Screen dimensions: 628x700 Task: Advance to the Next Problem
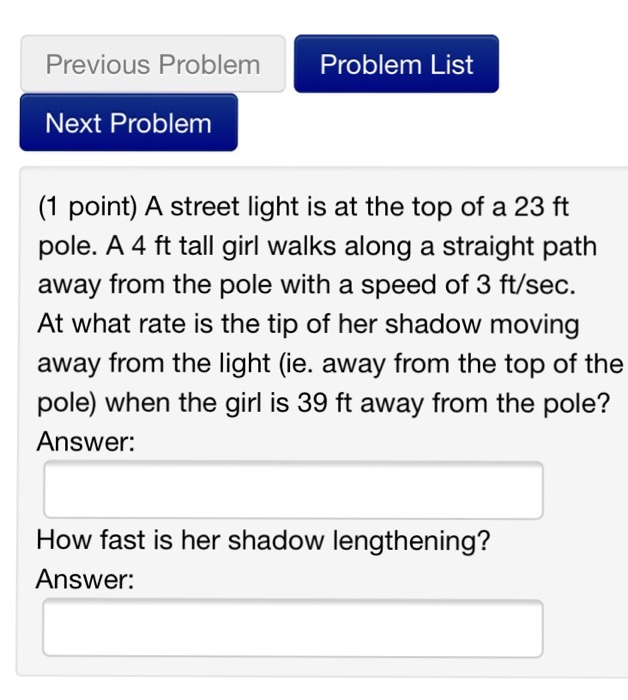pos(128,124)
